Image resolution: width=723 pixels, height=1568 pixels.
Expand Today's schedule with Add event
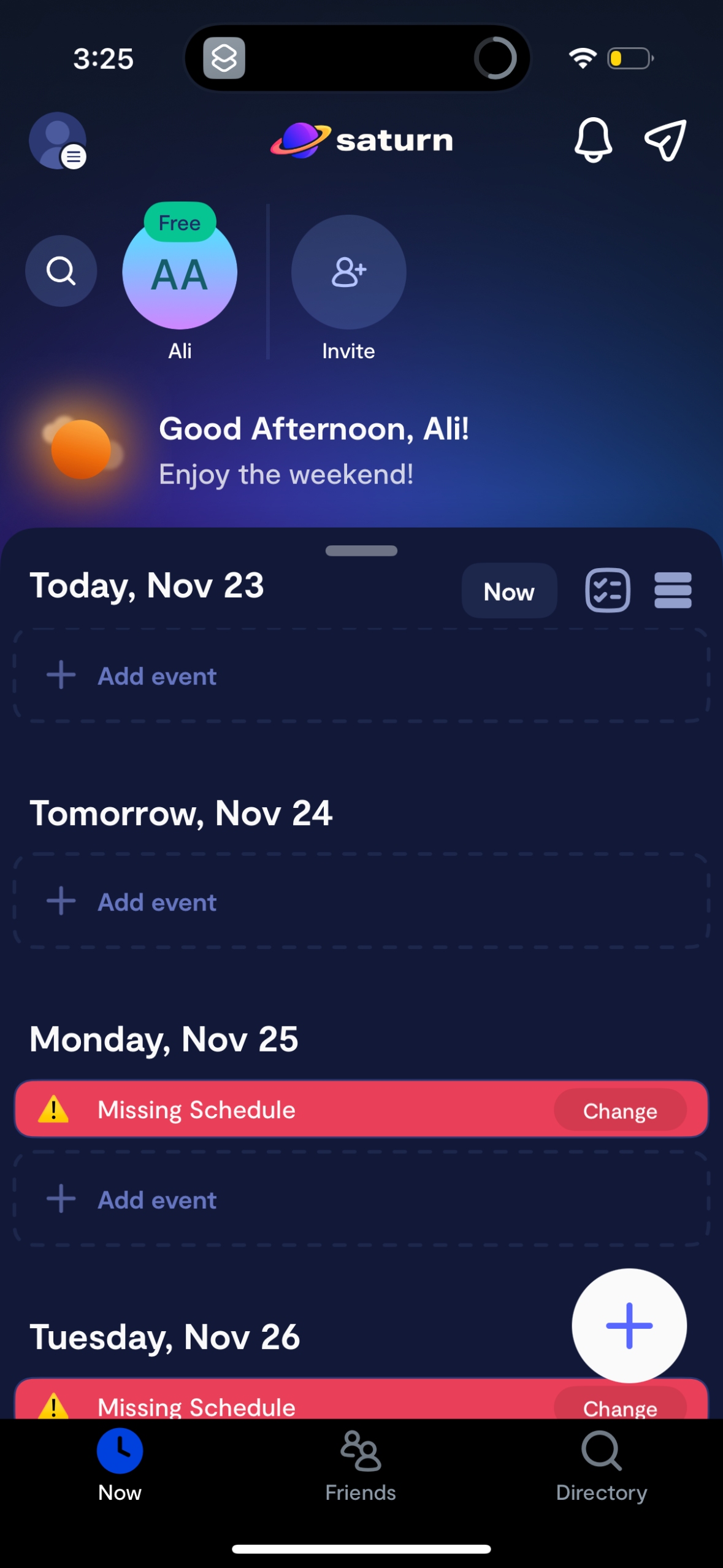coord(156,675)
